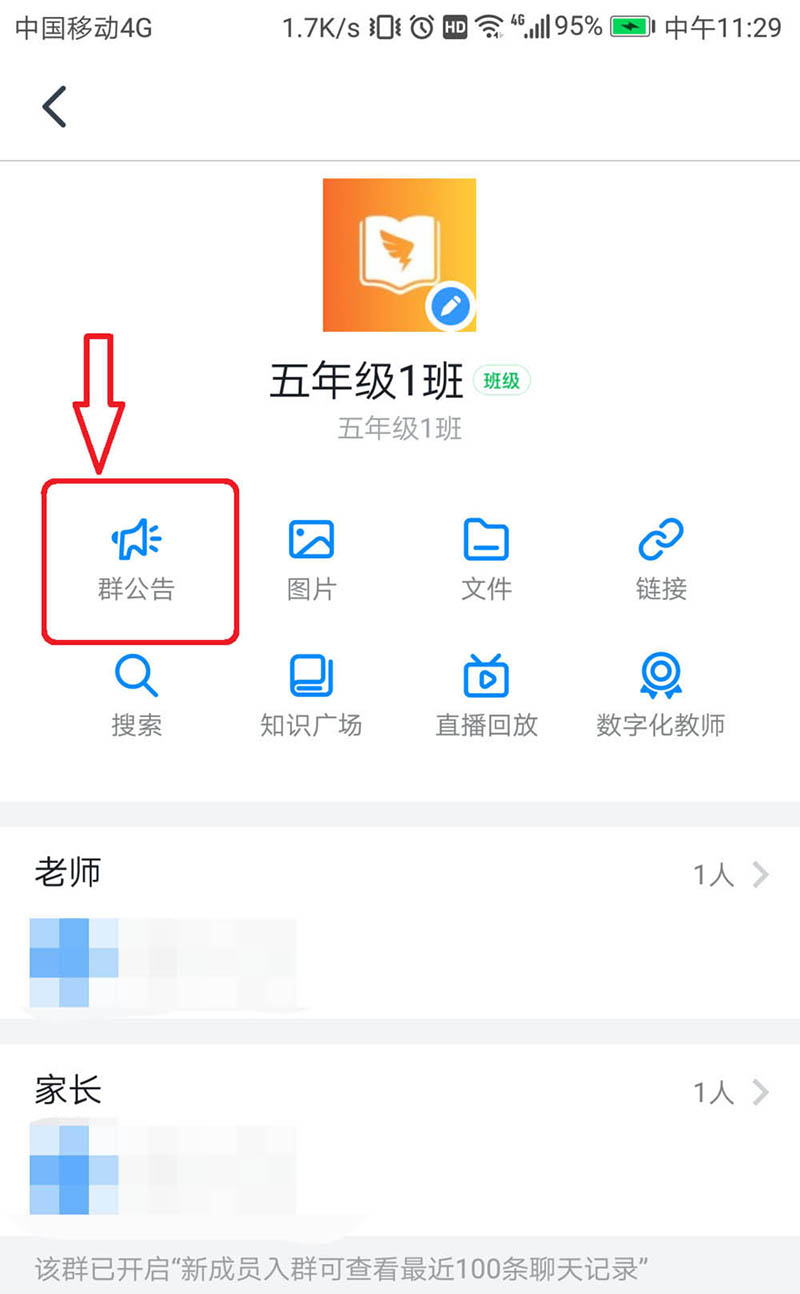Go back using the top-left arrow

(54, 107)
